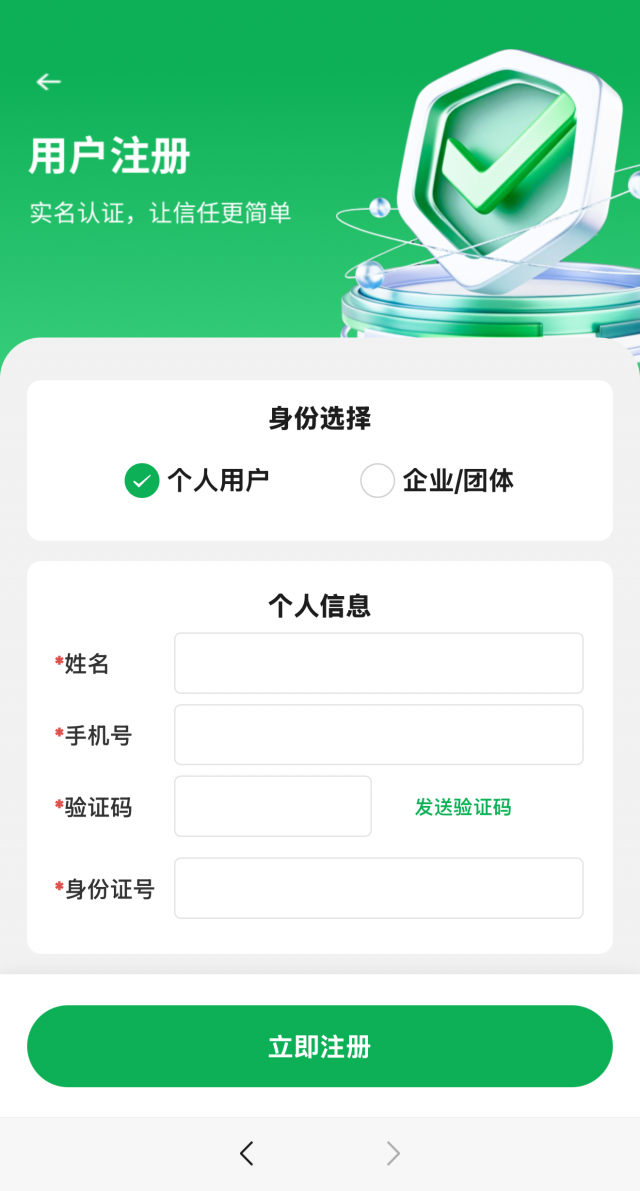
Task: Focus the 姓名 input field
Action: tap(378, 663)
